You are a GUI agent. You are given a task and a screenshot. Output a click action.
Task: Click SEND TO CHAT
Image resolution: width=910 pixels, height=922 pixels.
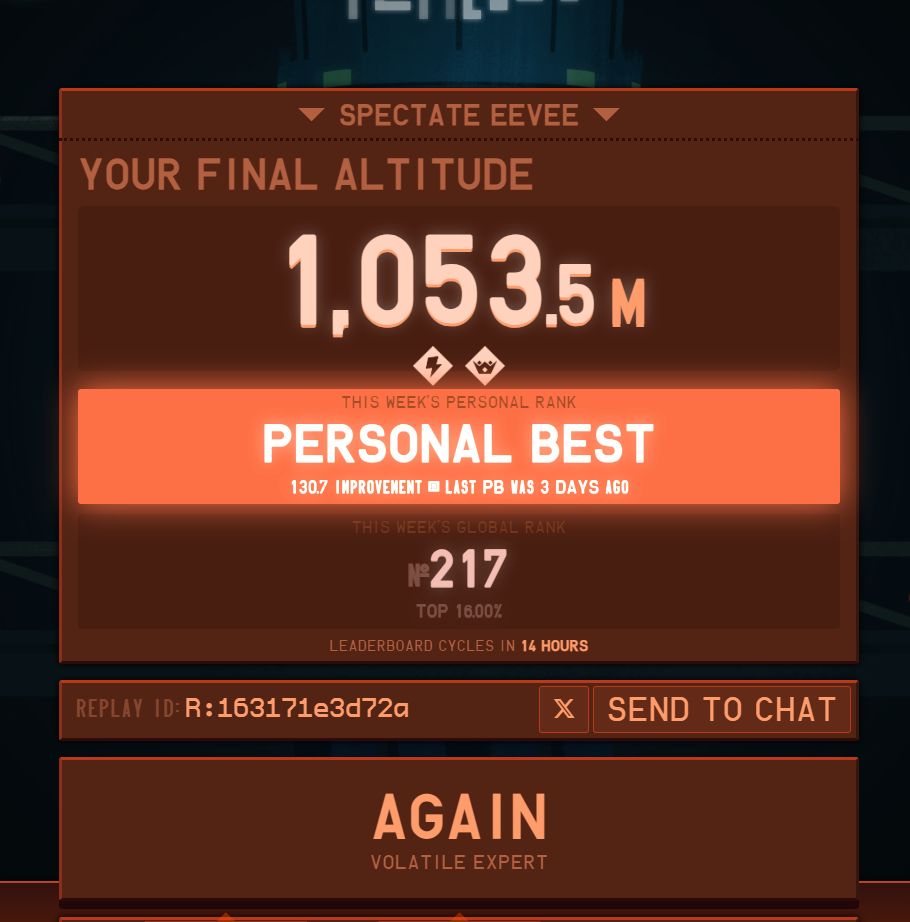[x=722, y=709]
